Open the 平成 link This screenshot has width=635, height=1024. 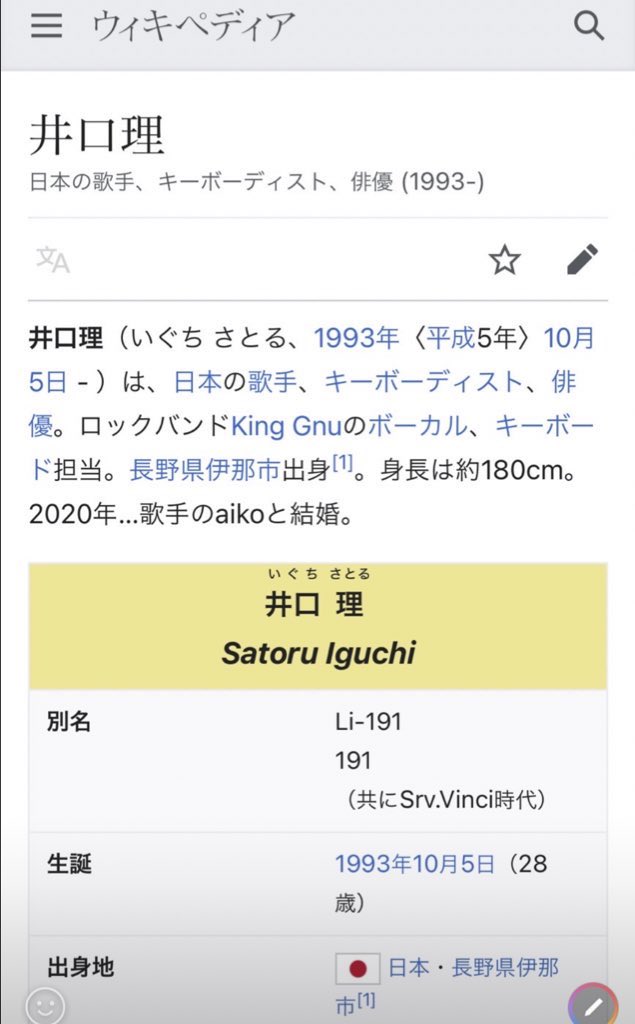[451, 338]
